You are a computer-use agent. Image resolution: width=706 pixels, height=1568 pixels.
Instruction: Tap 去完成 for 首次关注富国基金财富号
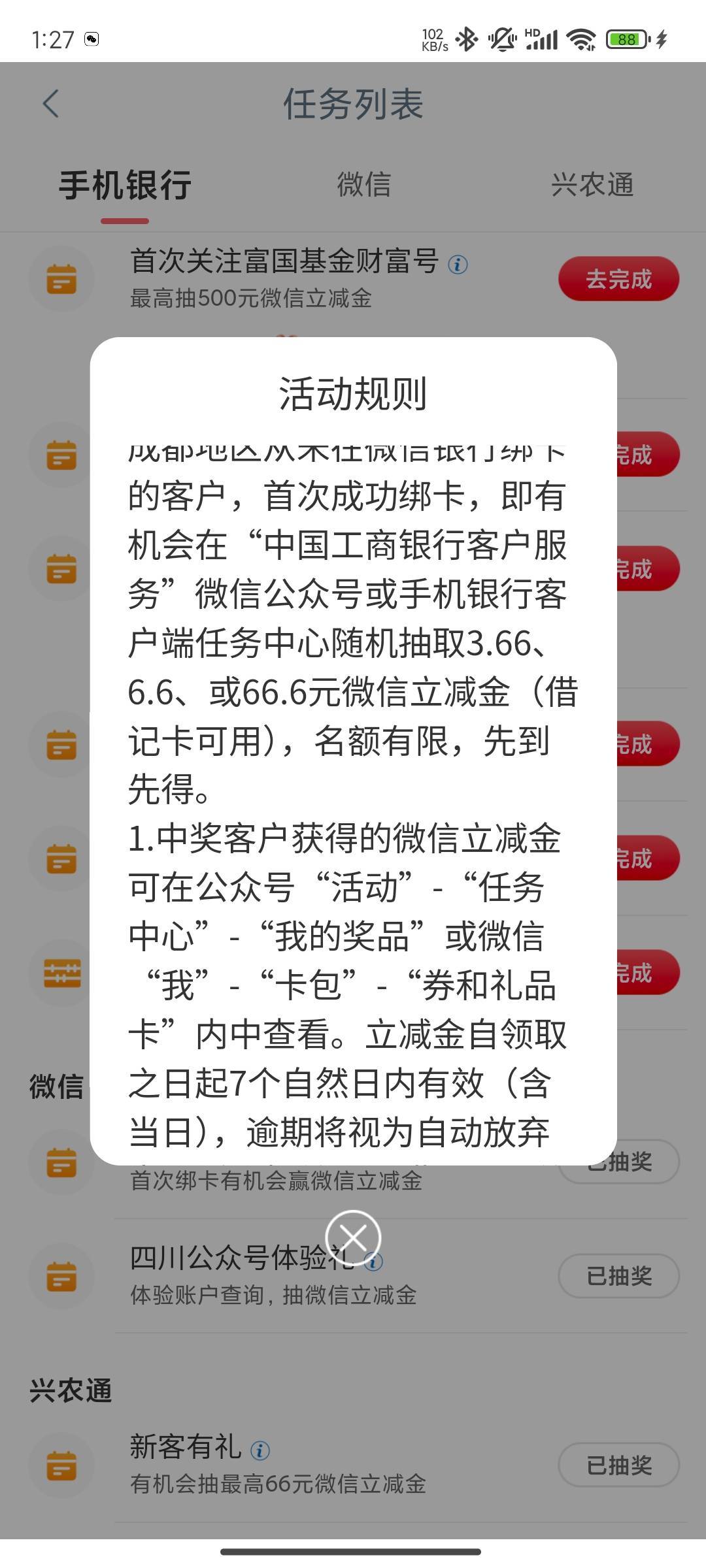pos(618,279)
